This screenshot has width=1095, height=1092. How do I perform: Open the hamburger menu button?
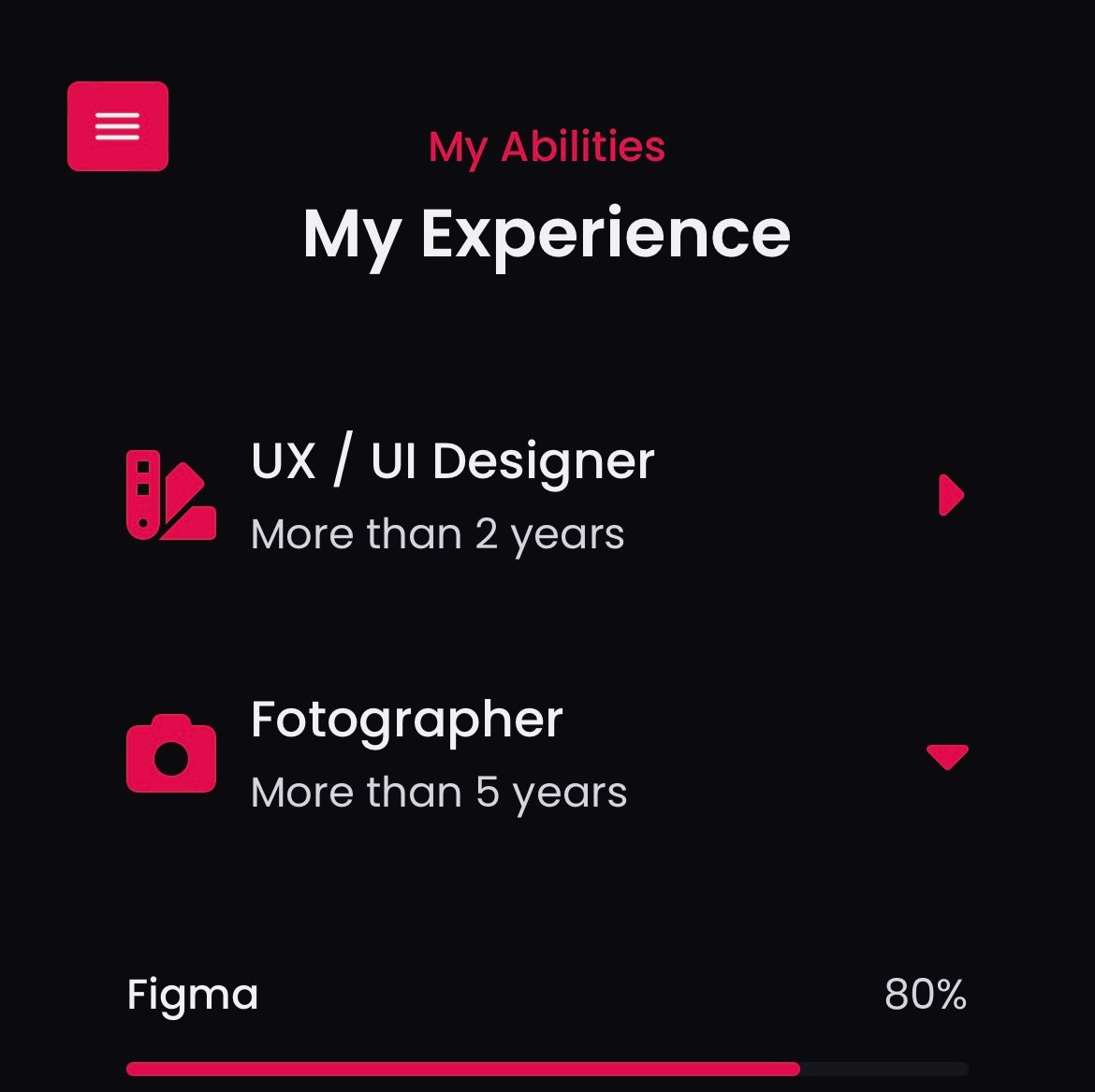(x=118, y=126)
